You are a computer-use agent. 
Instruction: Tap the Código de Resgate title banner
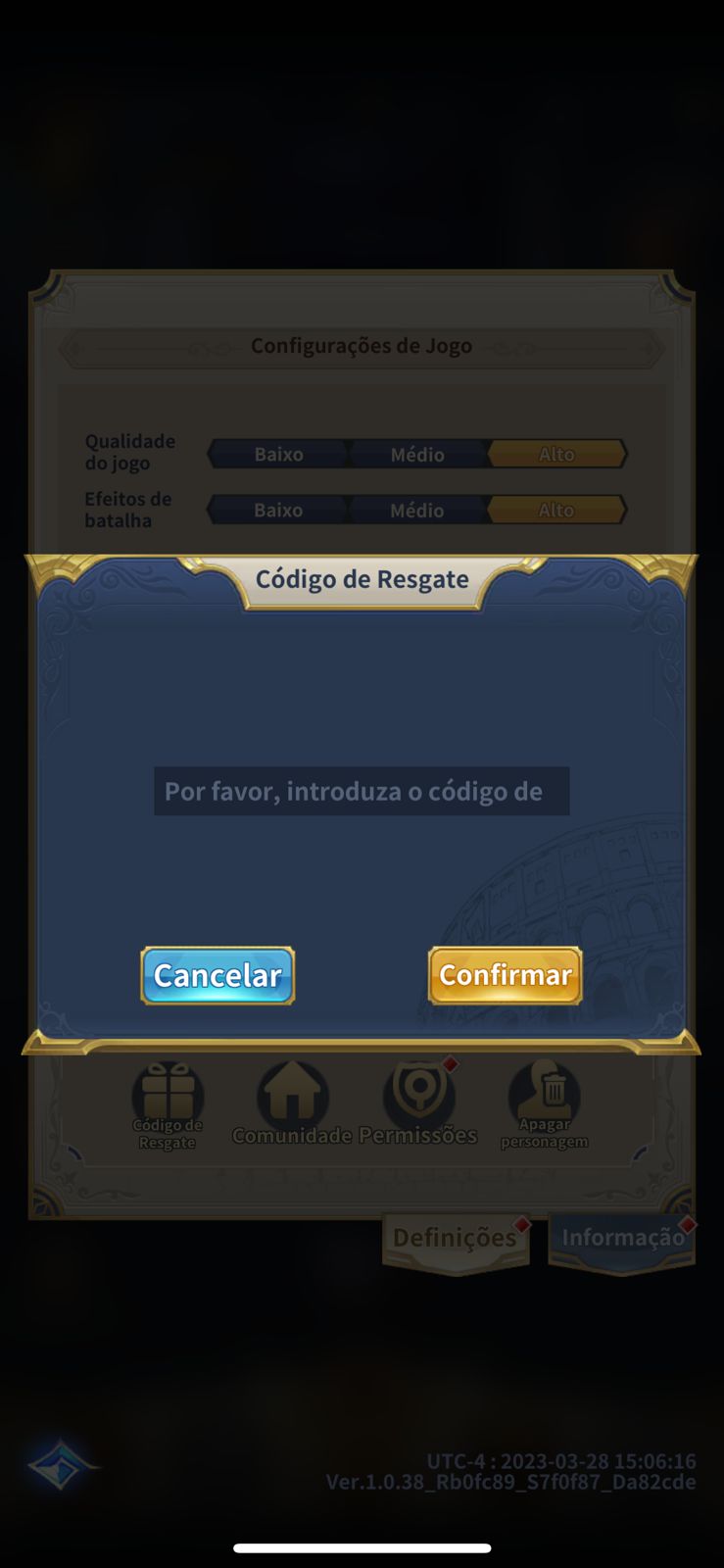[362, 579]
